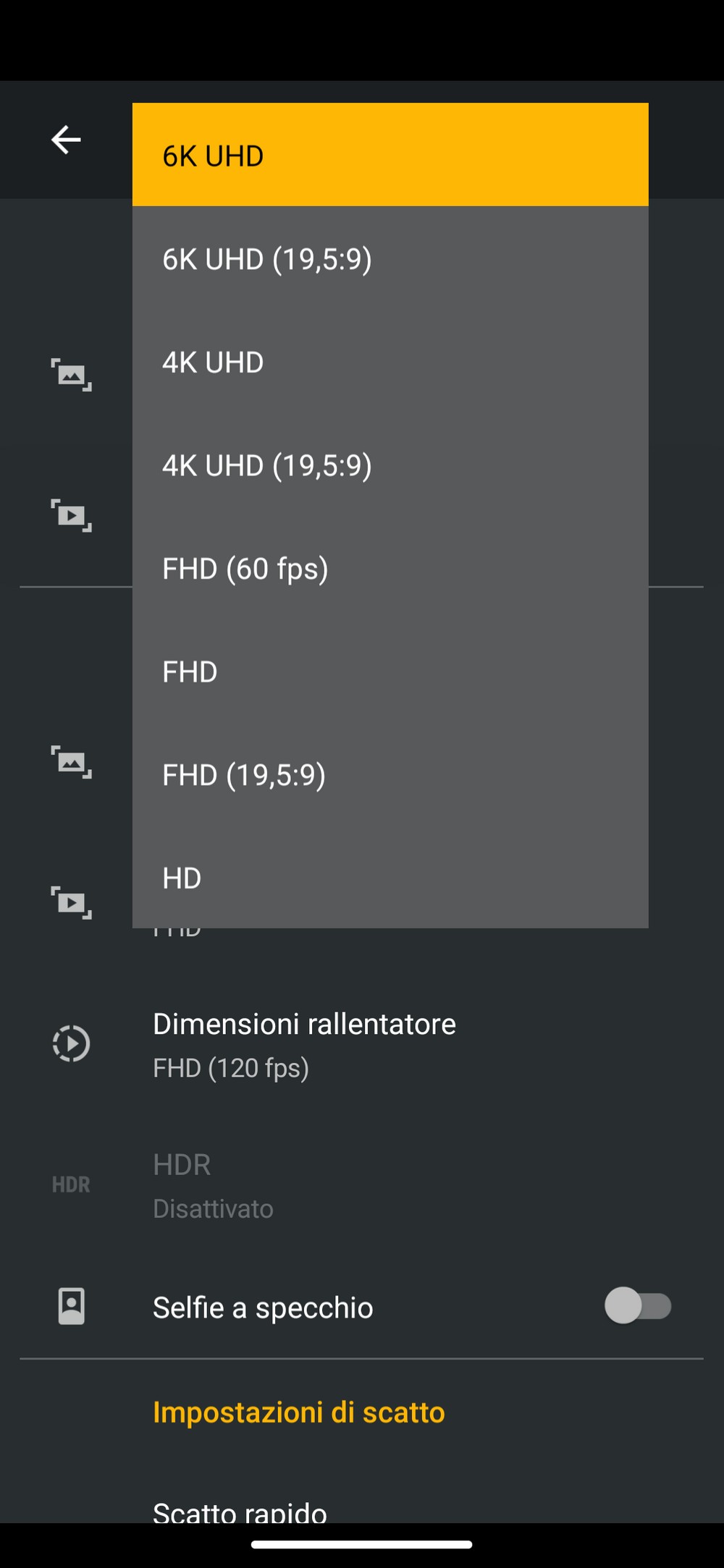Select the 4K UHD option
Viewport: 724px width, 1568px height.
390,362
